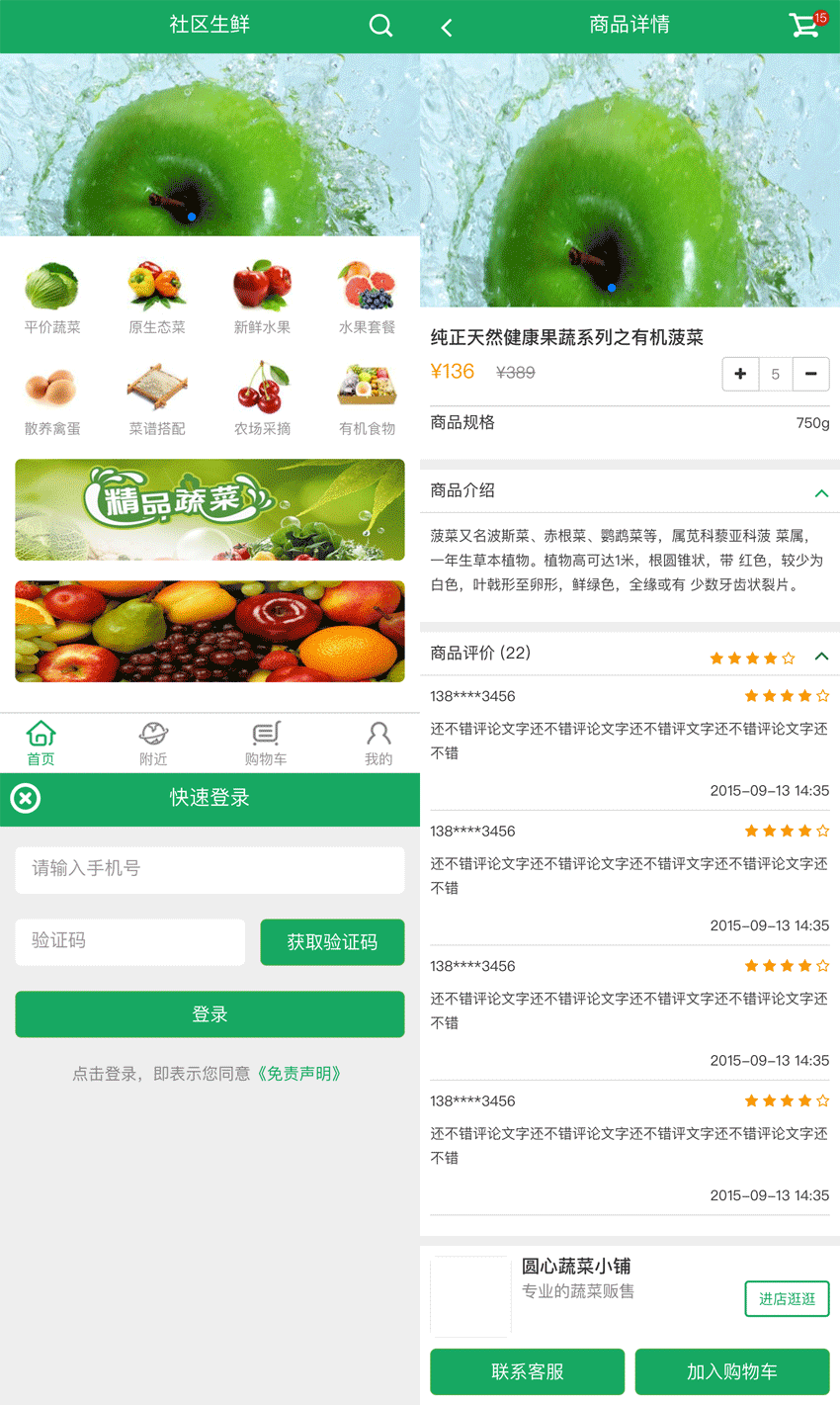Open the 精品蔬菜 banner
The width and height of the screenshot is (840, 1405).
210,509
